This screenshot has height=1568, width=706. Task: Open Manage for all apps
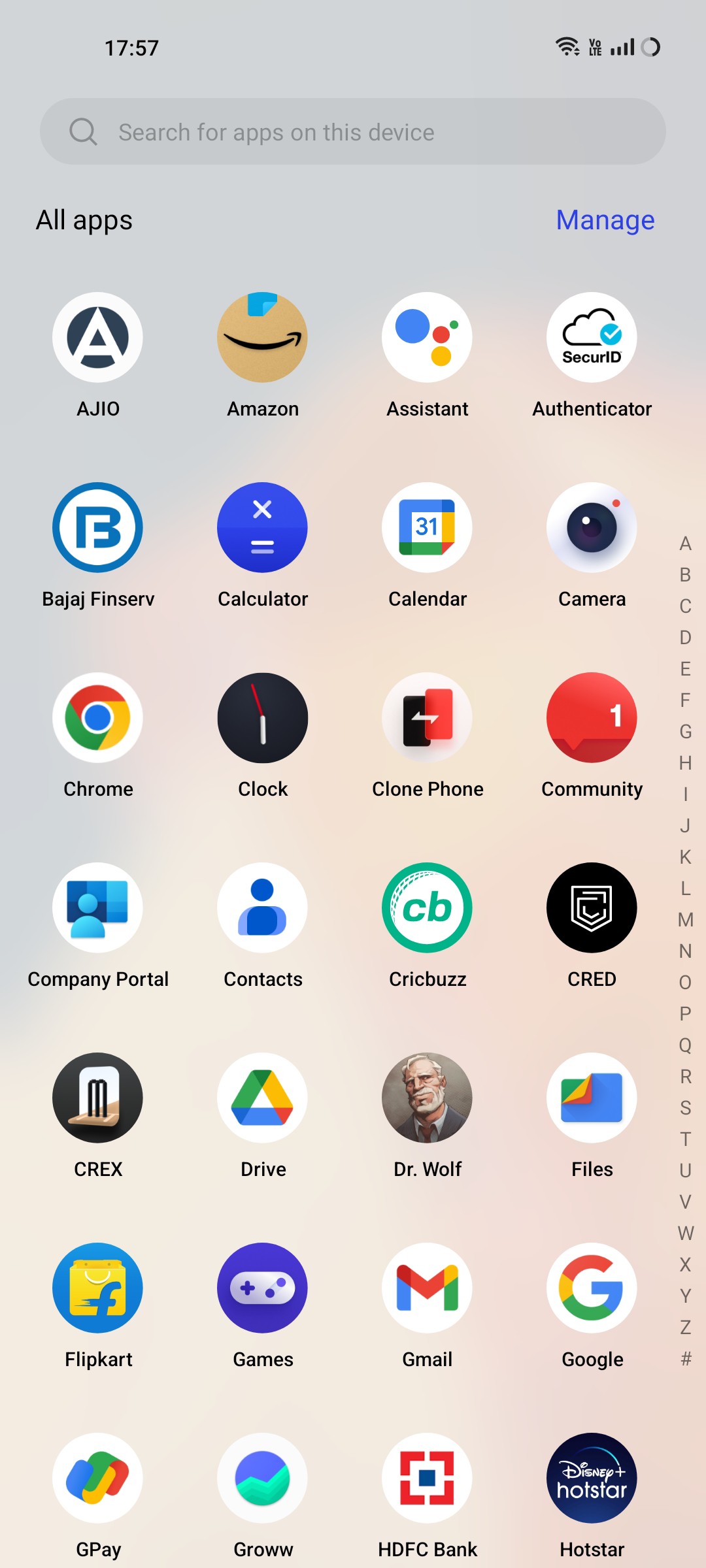tap(605, 220)
